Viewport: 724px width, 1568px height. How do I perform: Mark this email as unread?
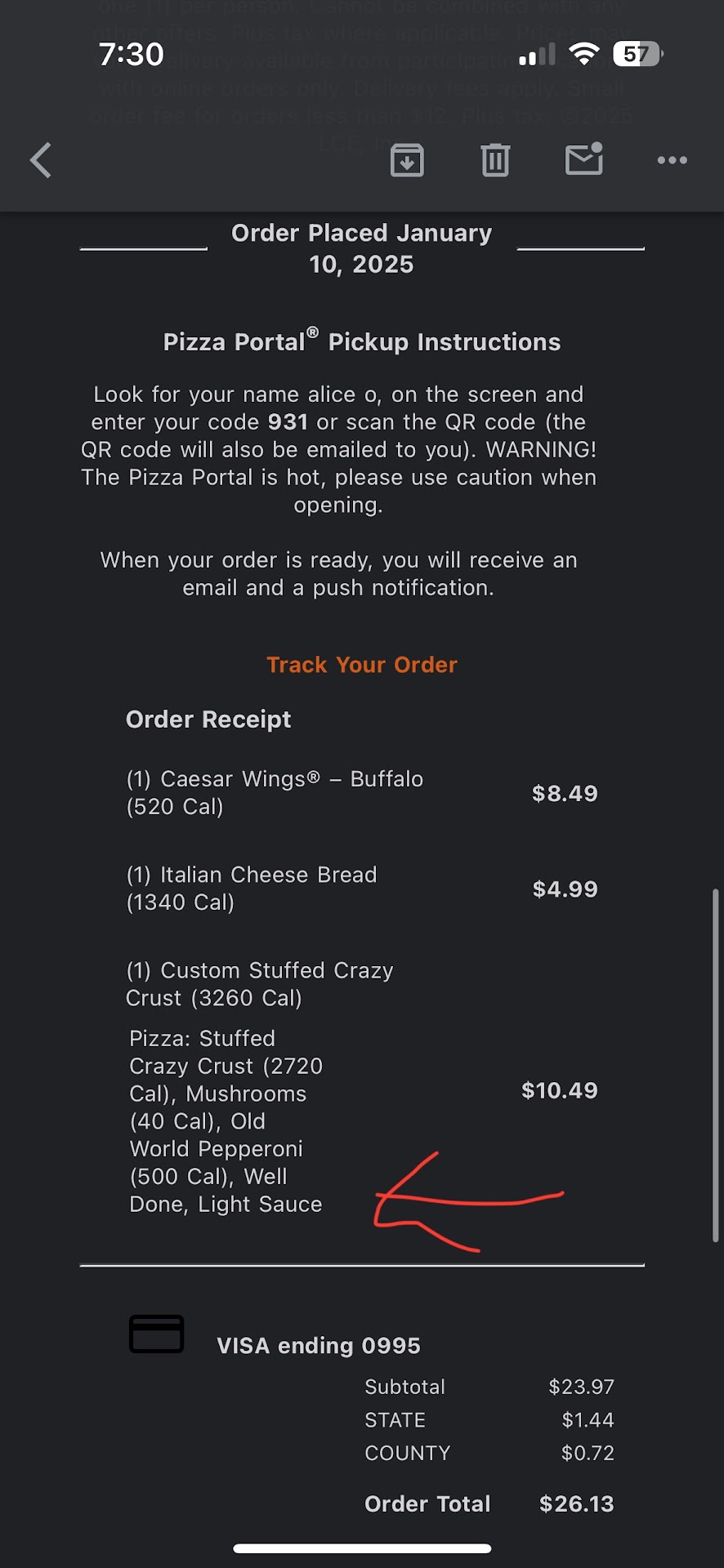coord(584,159)
